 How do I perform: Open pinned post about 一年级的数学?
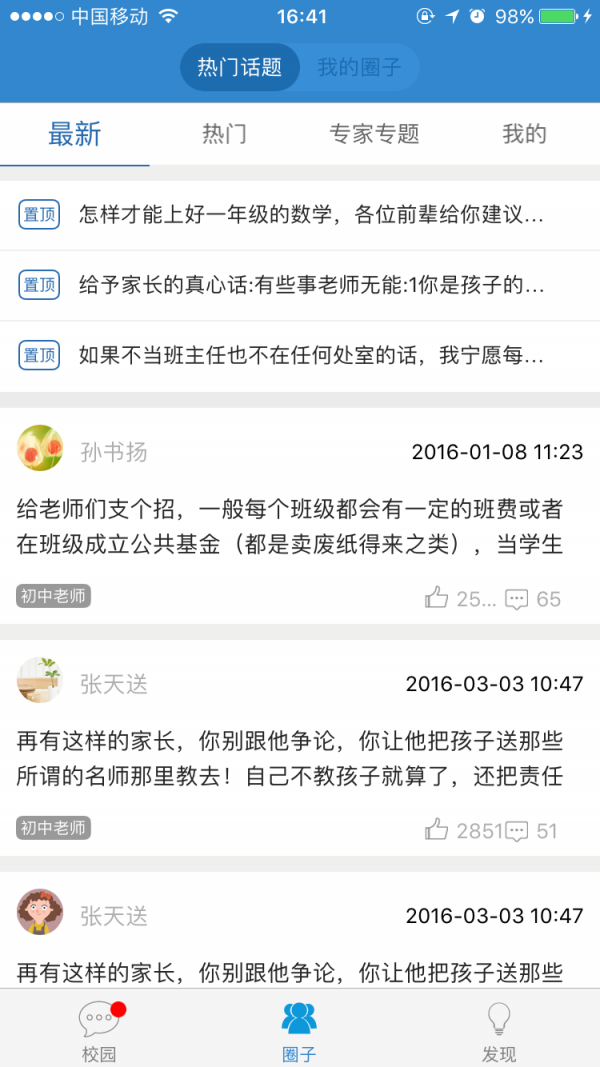click(300, 215)
